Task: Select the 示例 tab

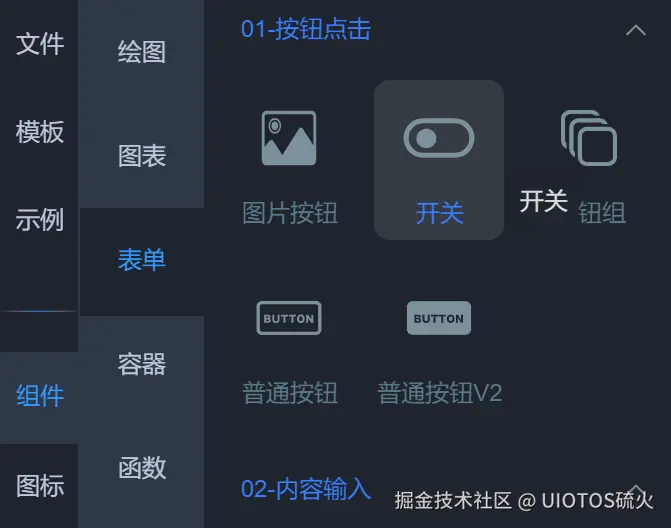Action: coord(40,219)
